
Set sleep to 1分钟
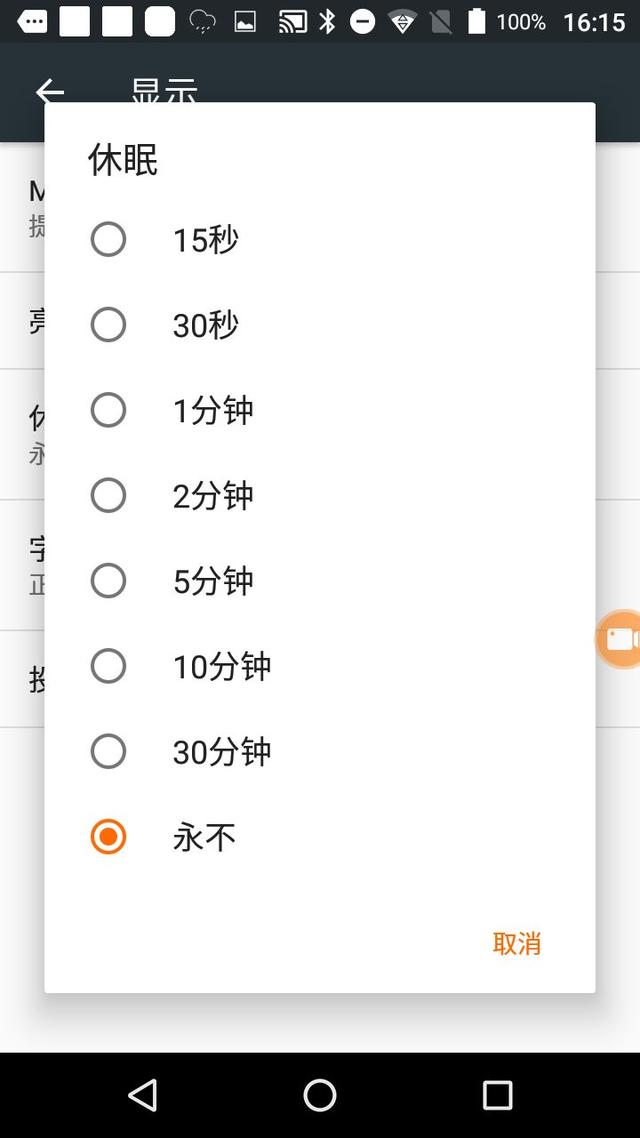[x=319, y=410]
